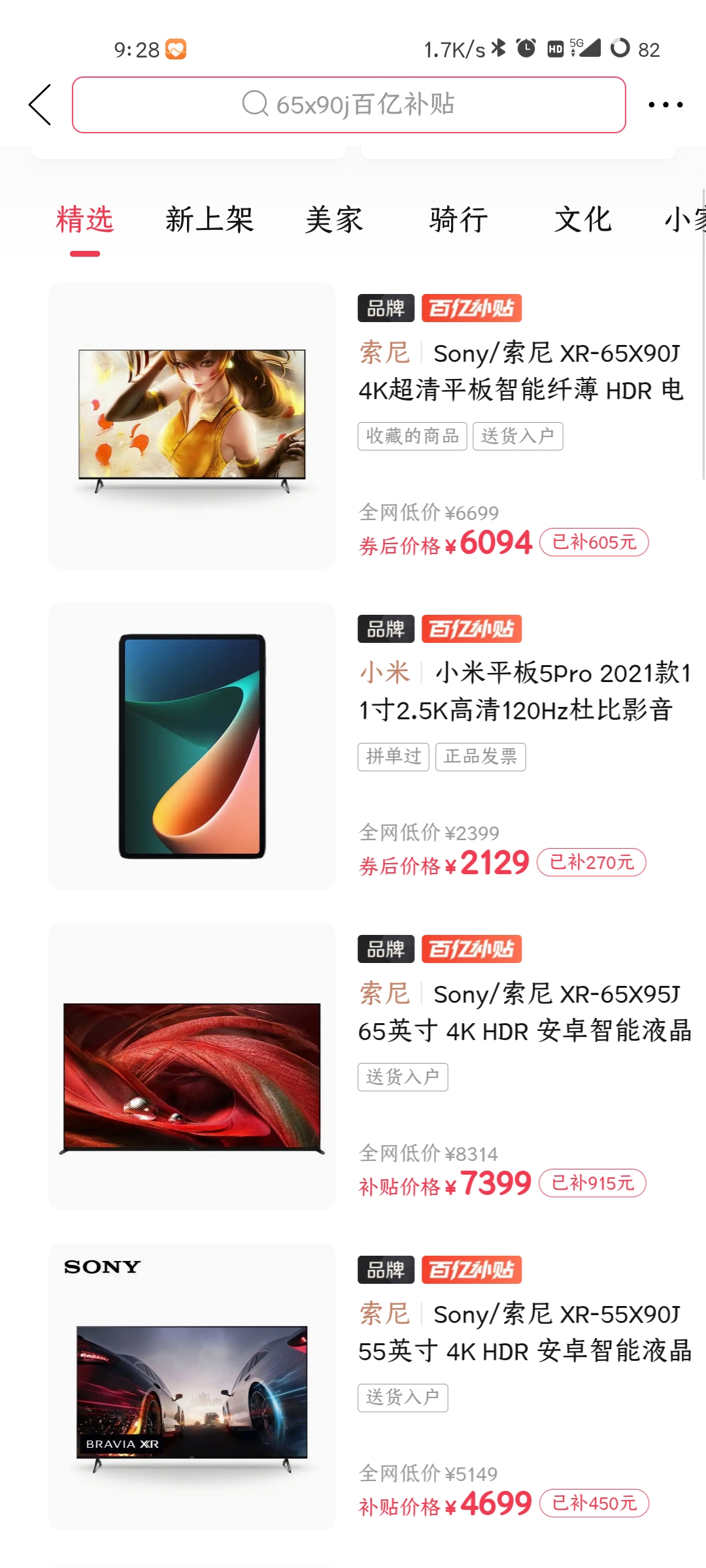Open the three-dot overflow menu

point(665,105)
